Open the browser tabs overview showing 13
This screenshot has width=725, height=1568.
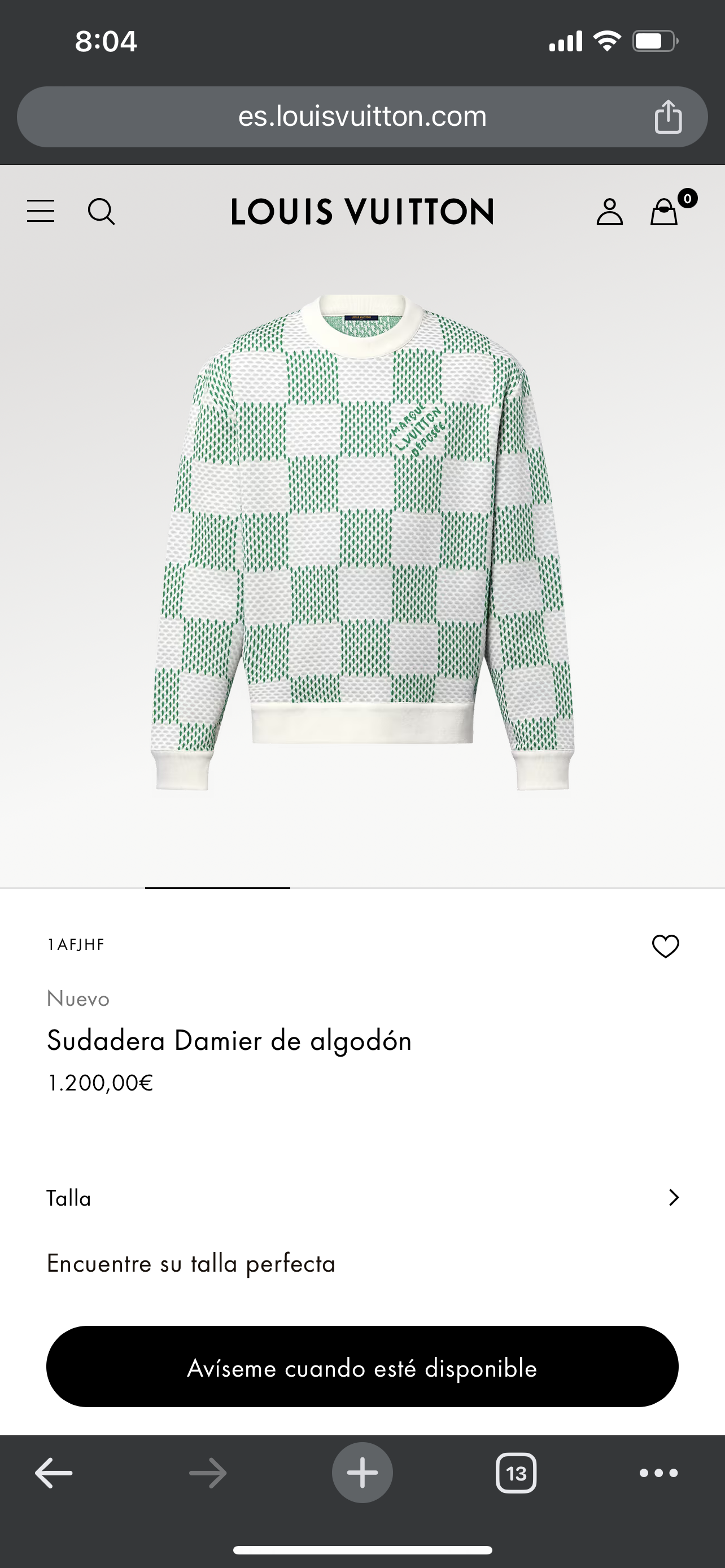[516, 1474]
